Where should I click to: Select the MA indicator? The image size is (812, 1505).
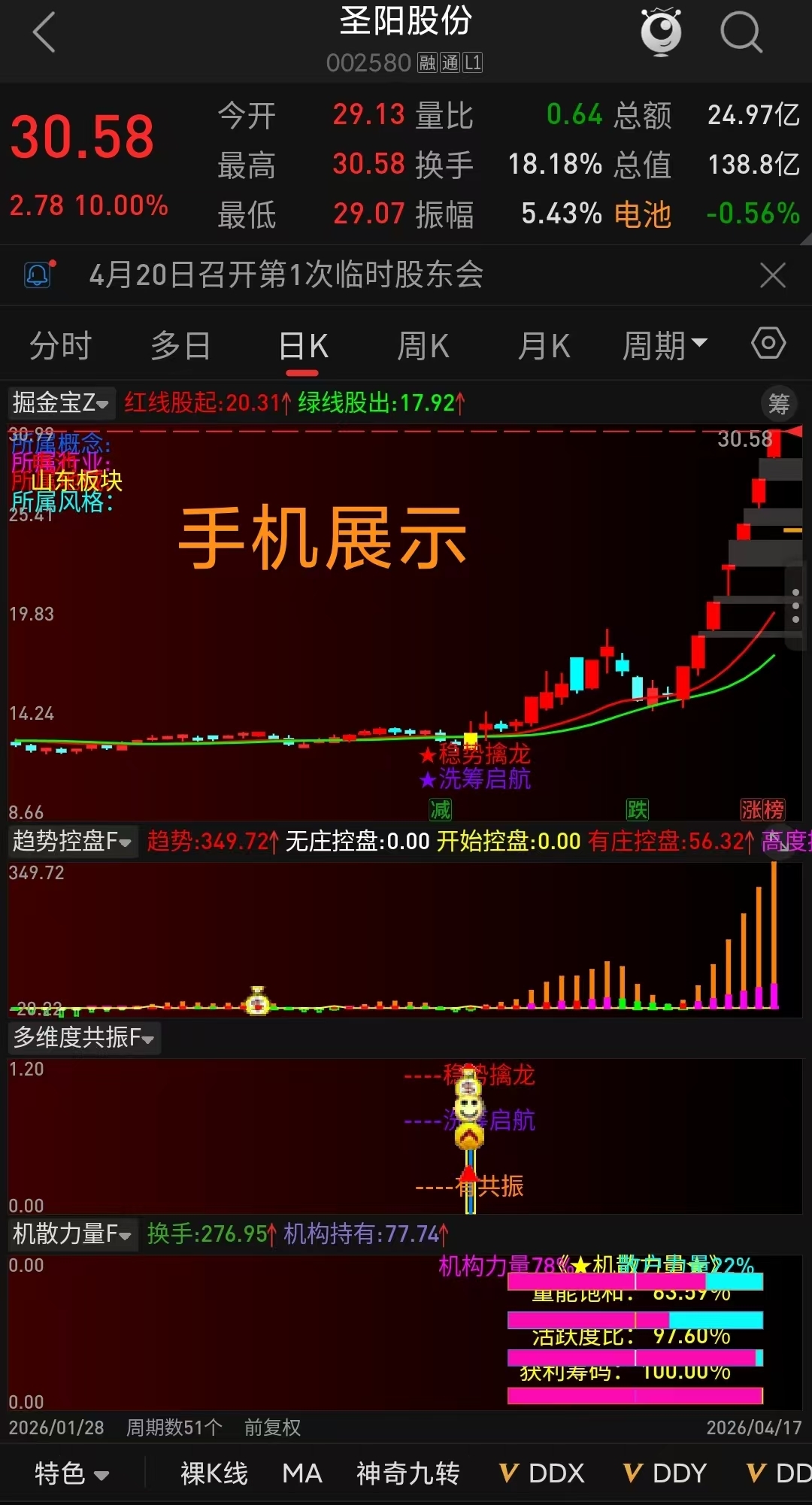point(301,1473)
